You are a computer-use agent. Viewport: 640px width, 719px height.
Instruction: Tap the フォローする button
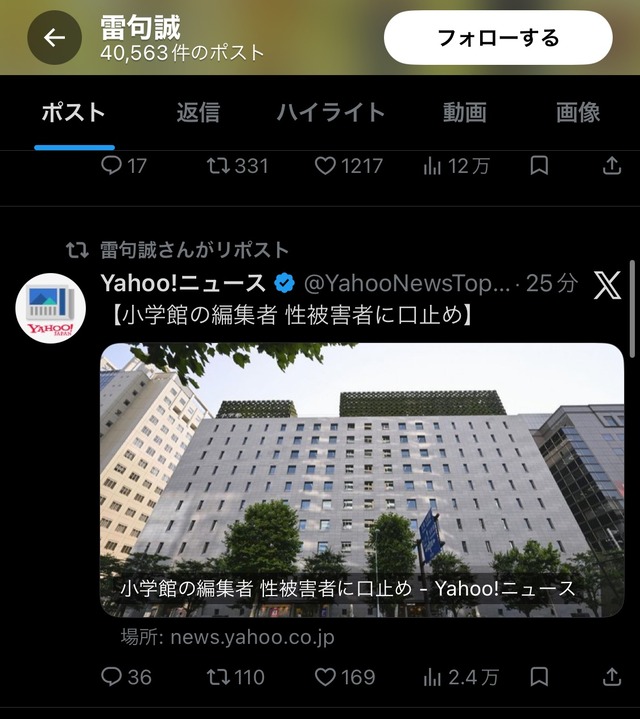pyautogui.click(x=497, y=39)
